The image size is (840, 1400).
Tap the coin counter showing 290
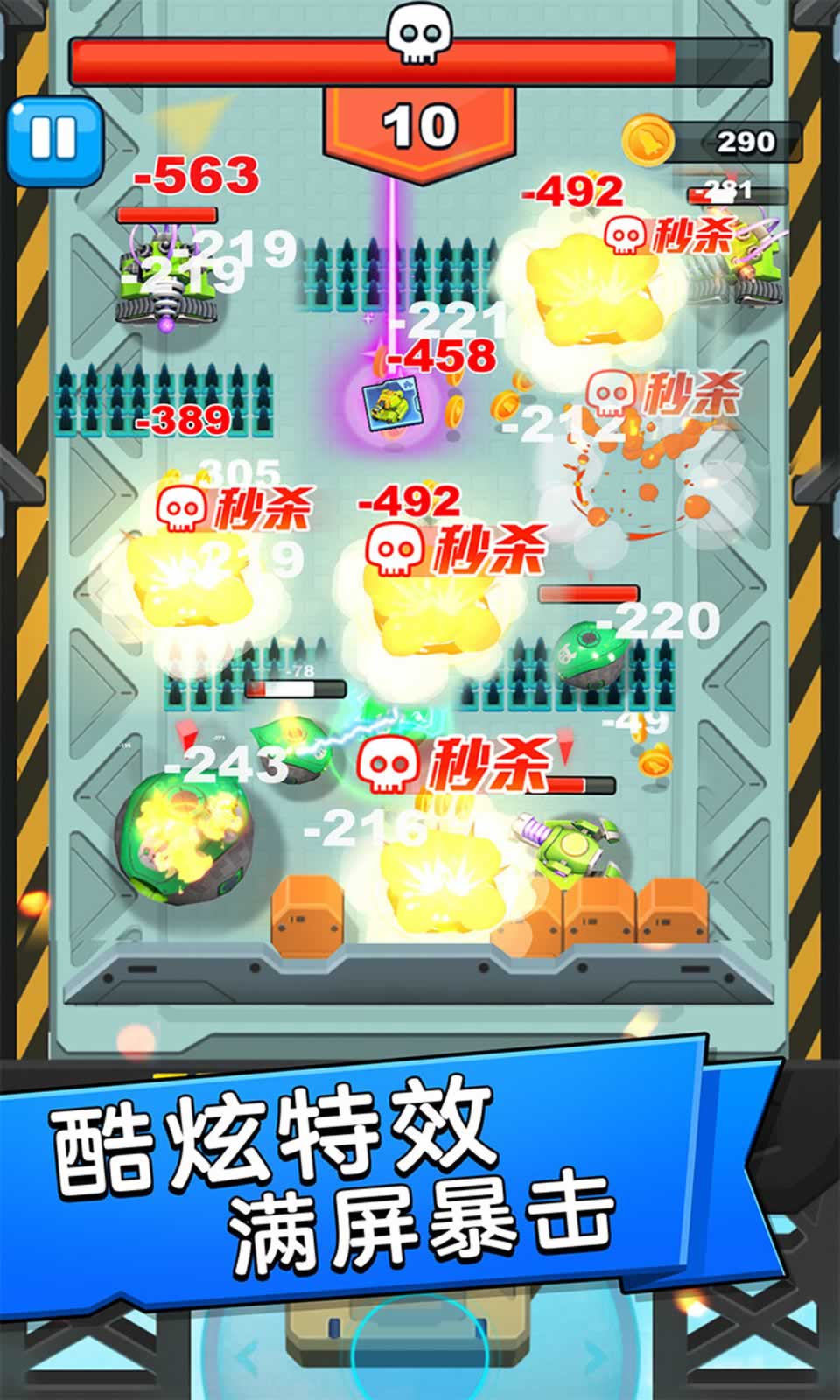742,137
